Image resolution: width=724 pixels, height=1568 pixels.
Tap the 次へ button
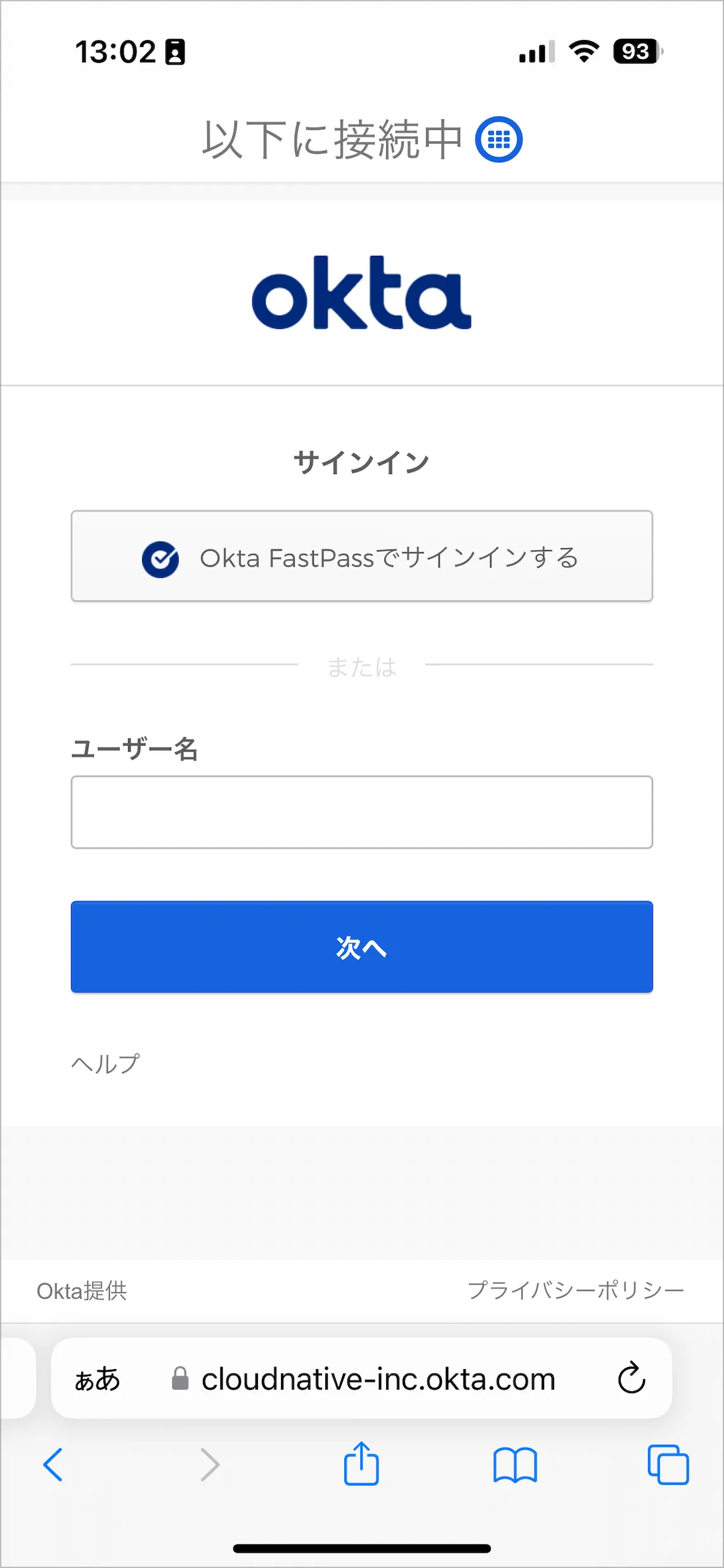click(x=361, y=947)
